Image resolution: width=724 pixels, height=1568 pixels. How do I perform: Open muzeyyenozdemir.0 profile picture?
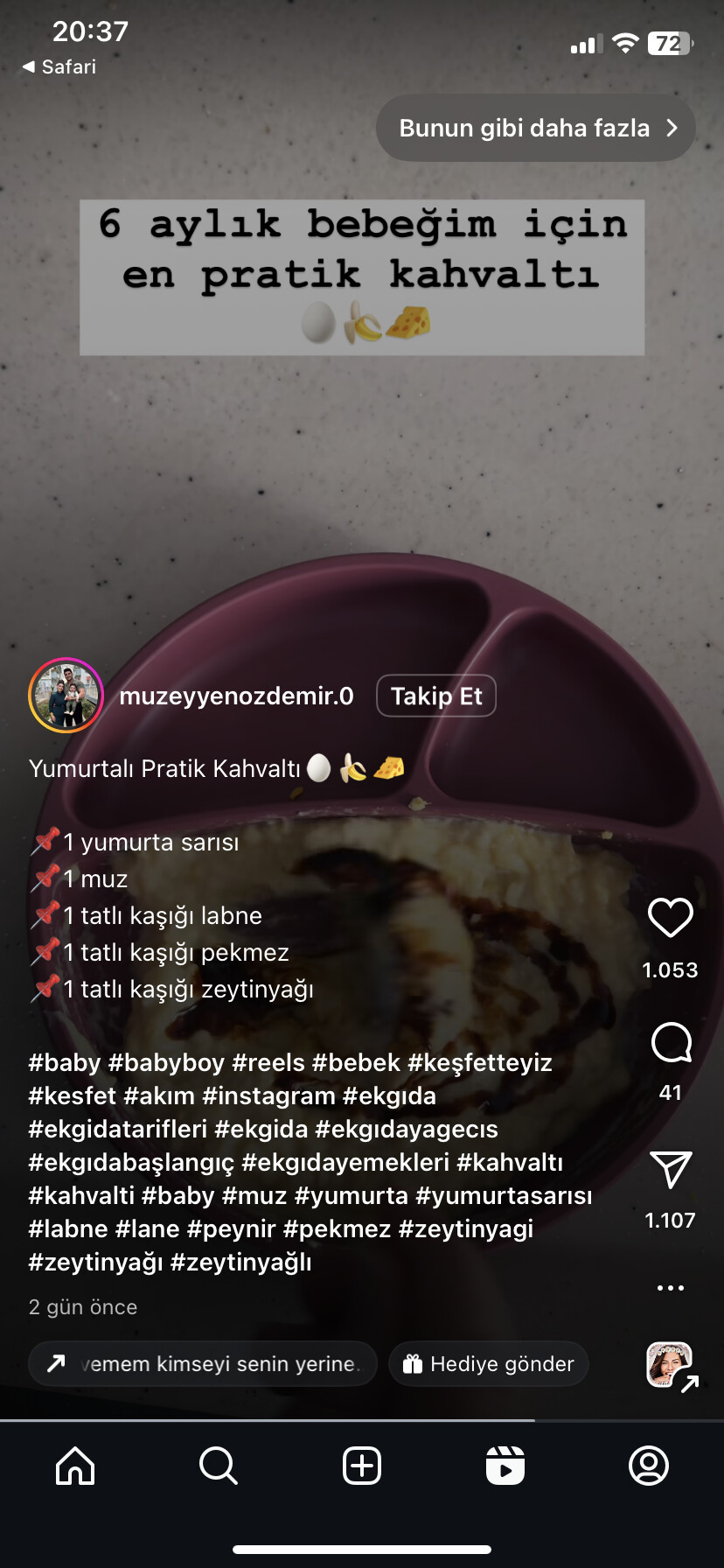(x=66, y=696)
